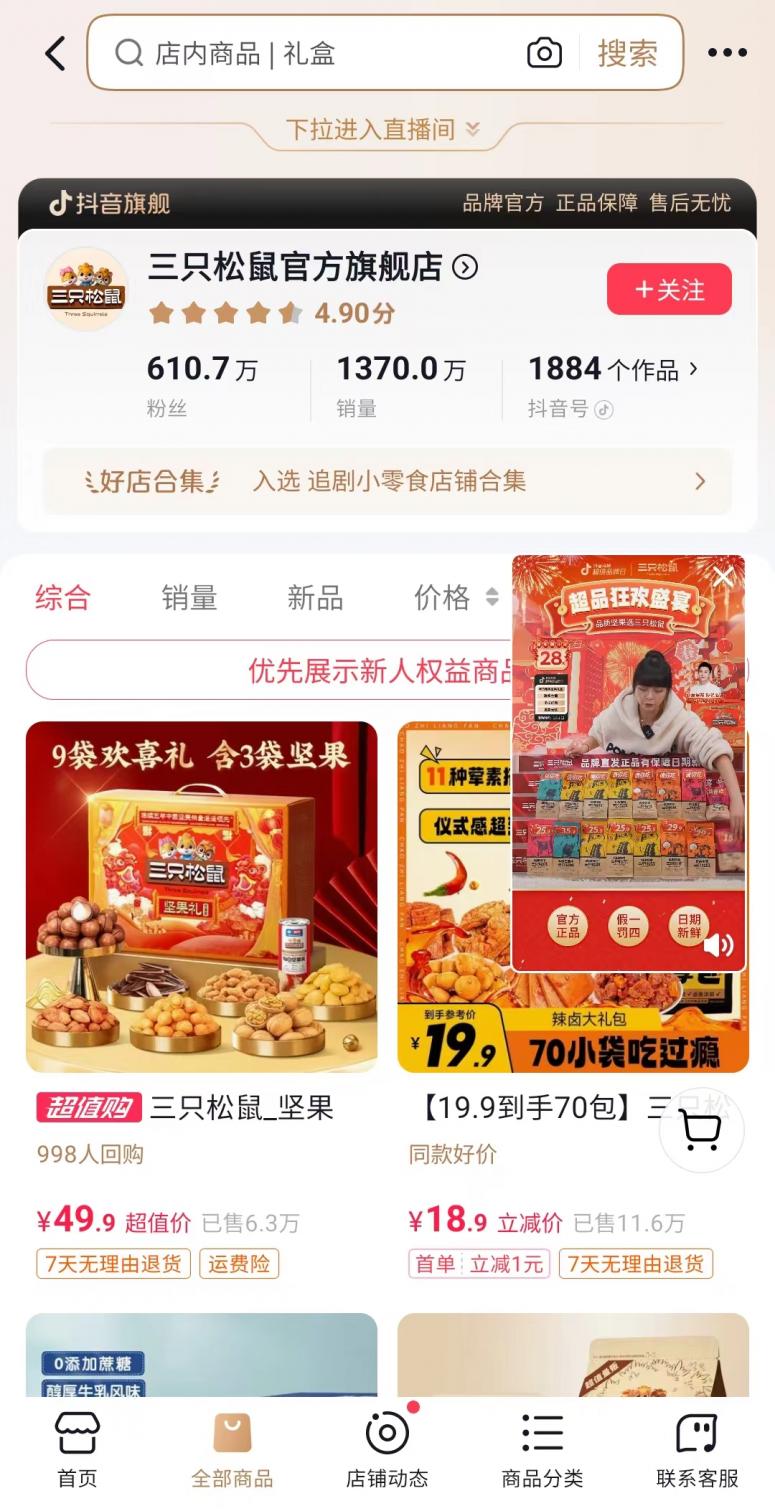The height and width of the screenshot is (1511, 775).
Task: Open the 19.9到手70包 snack product
Action: [x=573, y=1000]
